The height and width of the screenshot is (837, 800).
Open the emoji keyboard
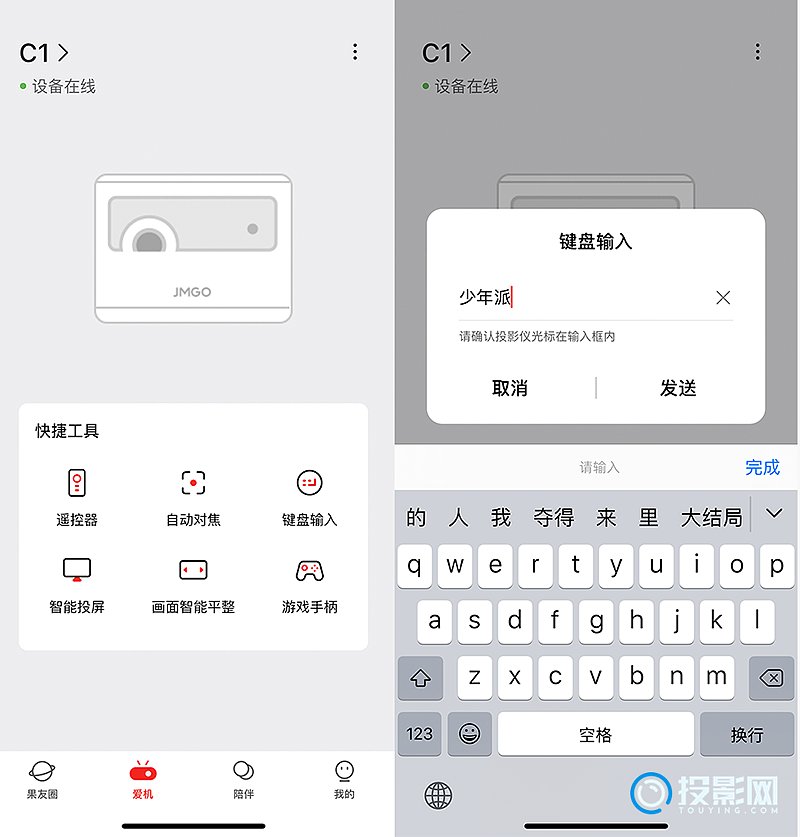469,734
